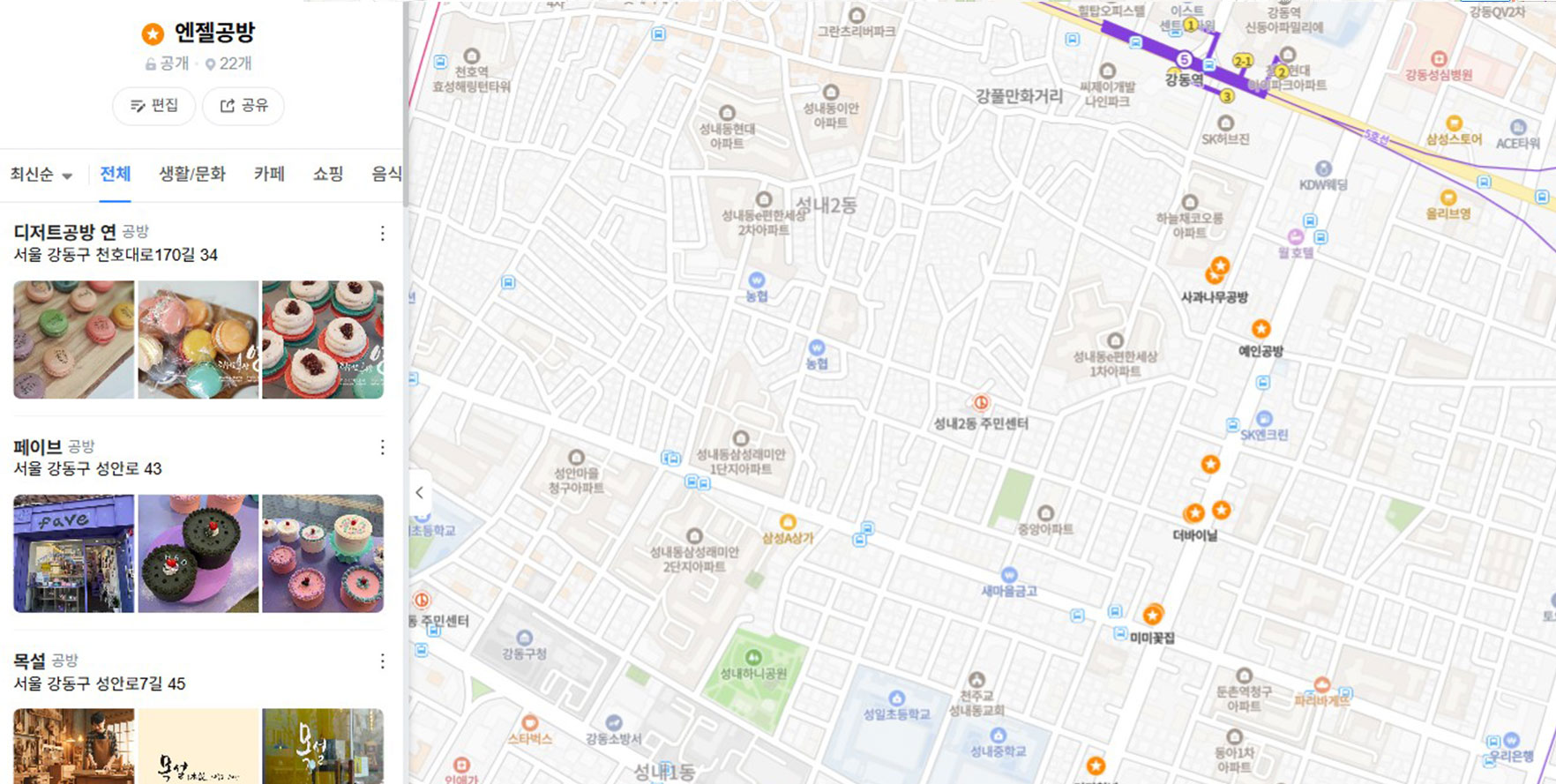This screenshot has width=1556, height=784.
Task: Open the 목설 place entry
Action: (x=29, y=661)
